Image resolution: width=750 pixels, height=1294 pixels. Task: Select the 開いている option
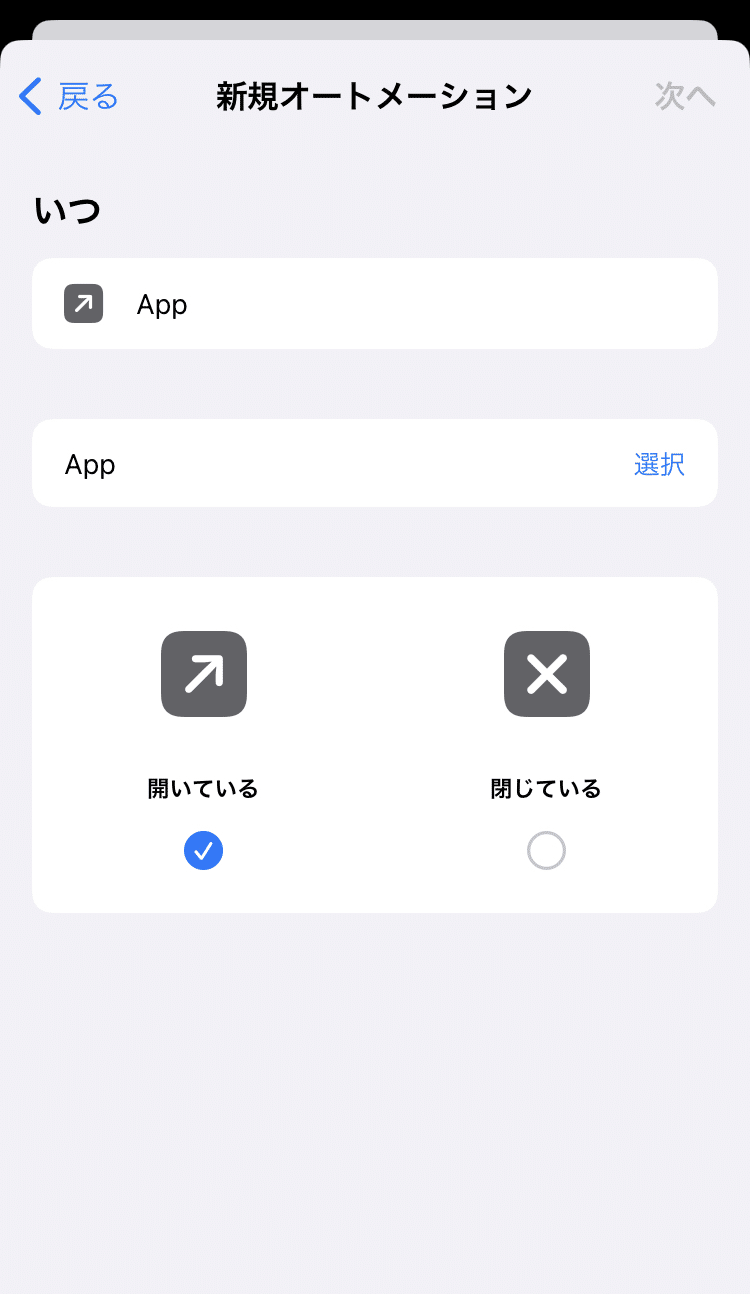(x=204, y=850)
